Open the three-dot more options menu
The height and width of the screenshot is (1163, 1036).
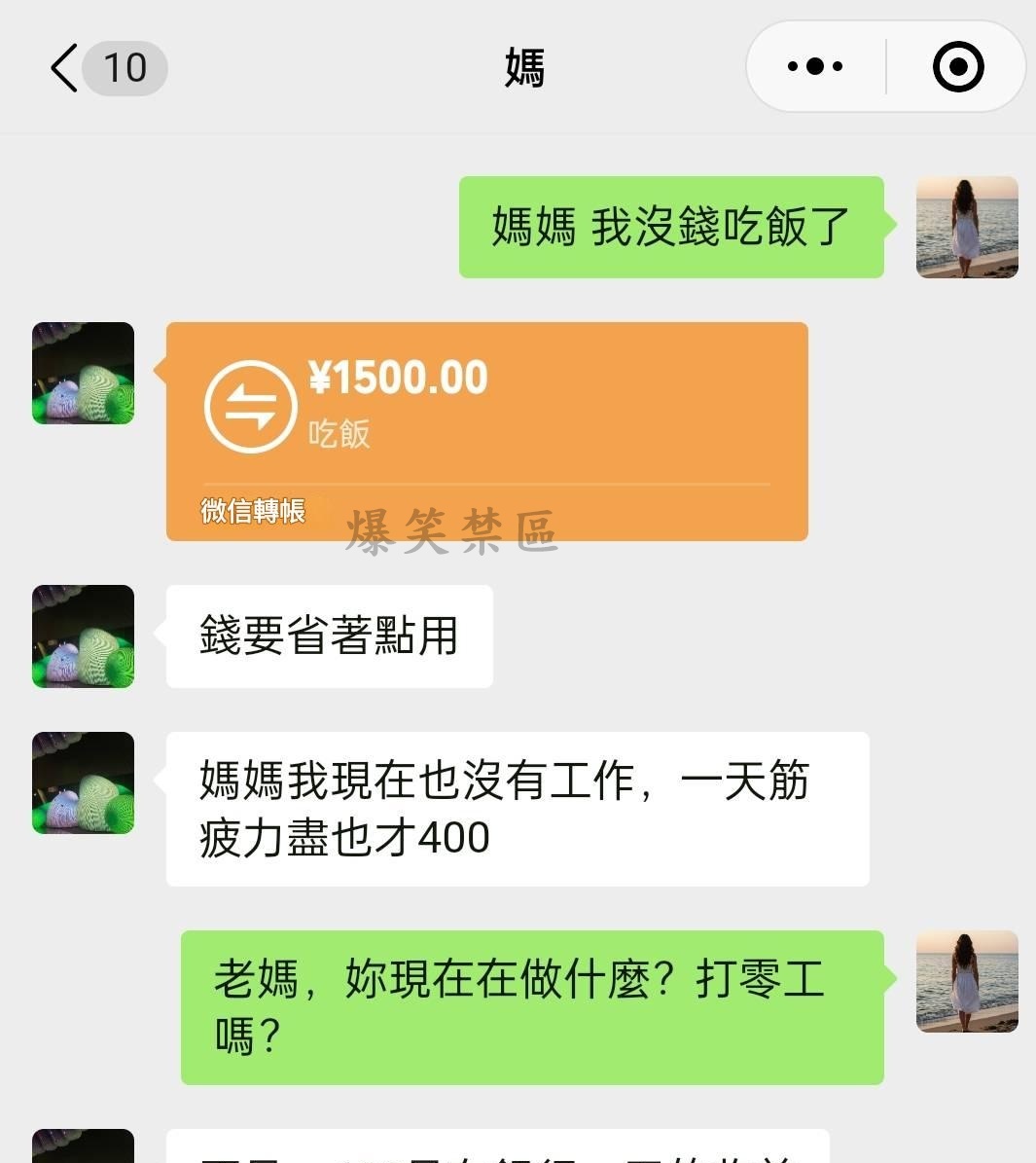(x=815, y=67)
